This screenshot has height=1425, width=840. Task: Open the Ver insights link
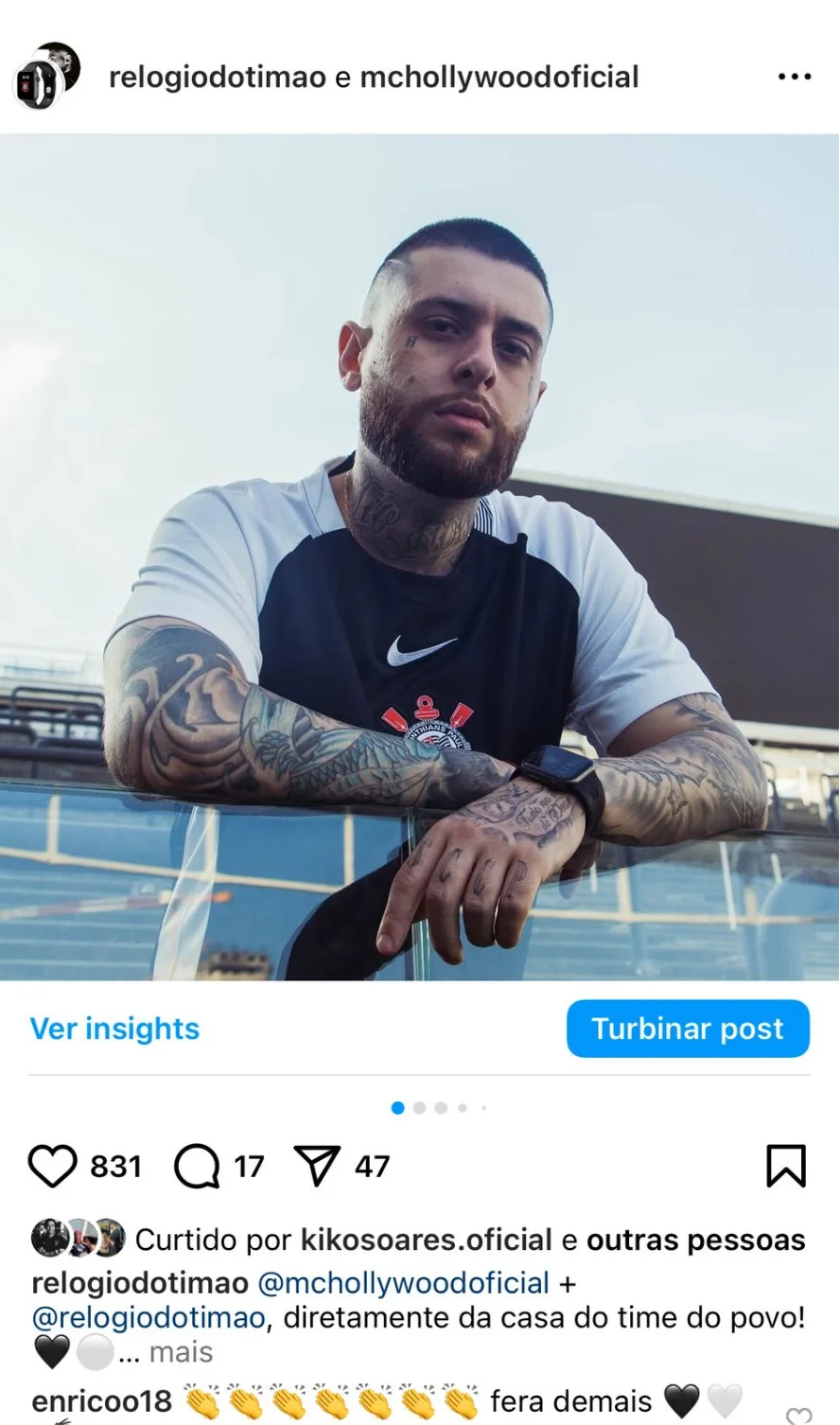point(114,1029)
